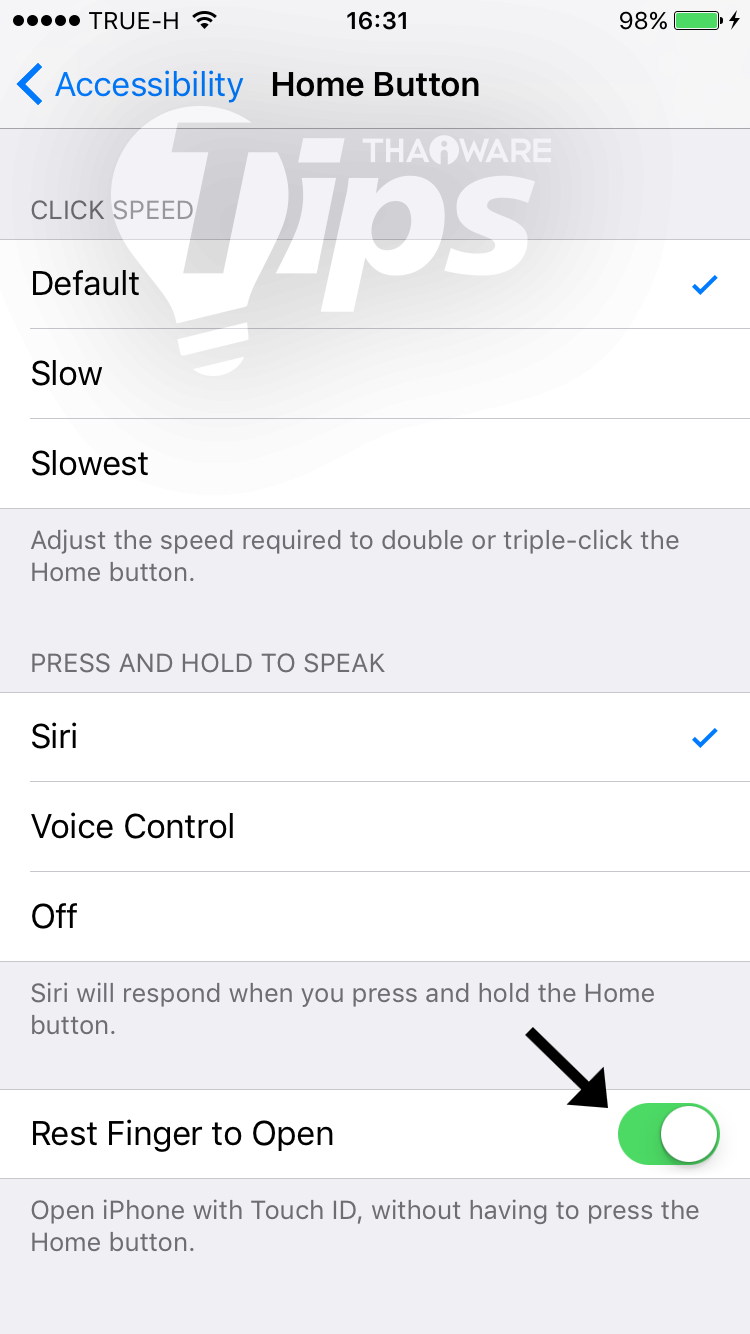Viewport: 750px width, 1334px height.
Task: Go back to Accessibility settings
Action: click(x=130, y=85)
